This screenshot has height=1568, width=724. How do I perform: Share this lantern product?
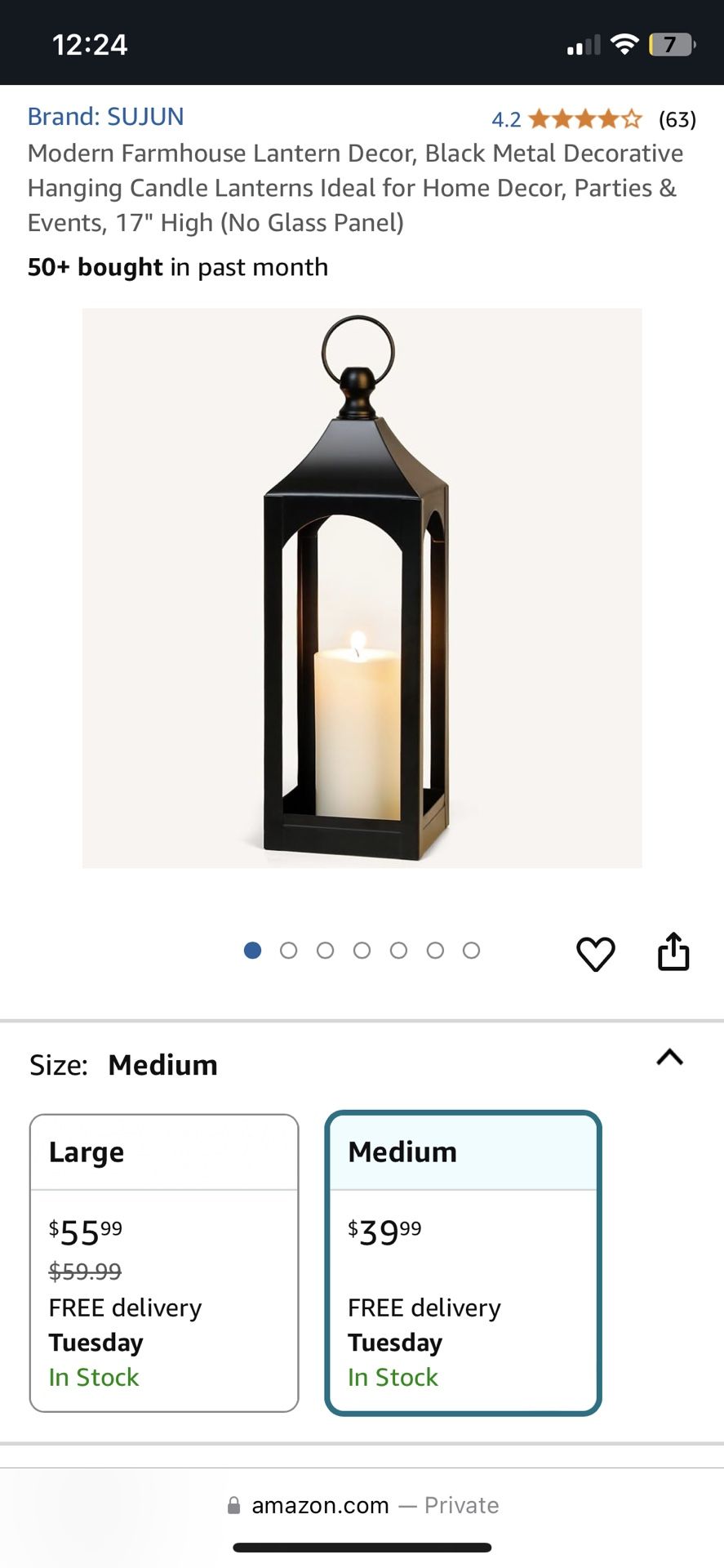click(673, 951)
